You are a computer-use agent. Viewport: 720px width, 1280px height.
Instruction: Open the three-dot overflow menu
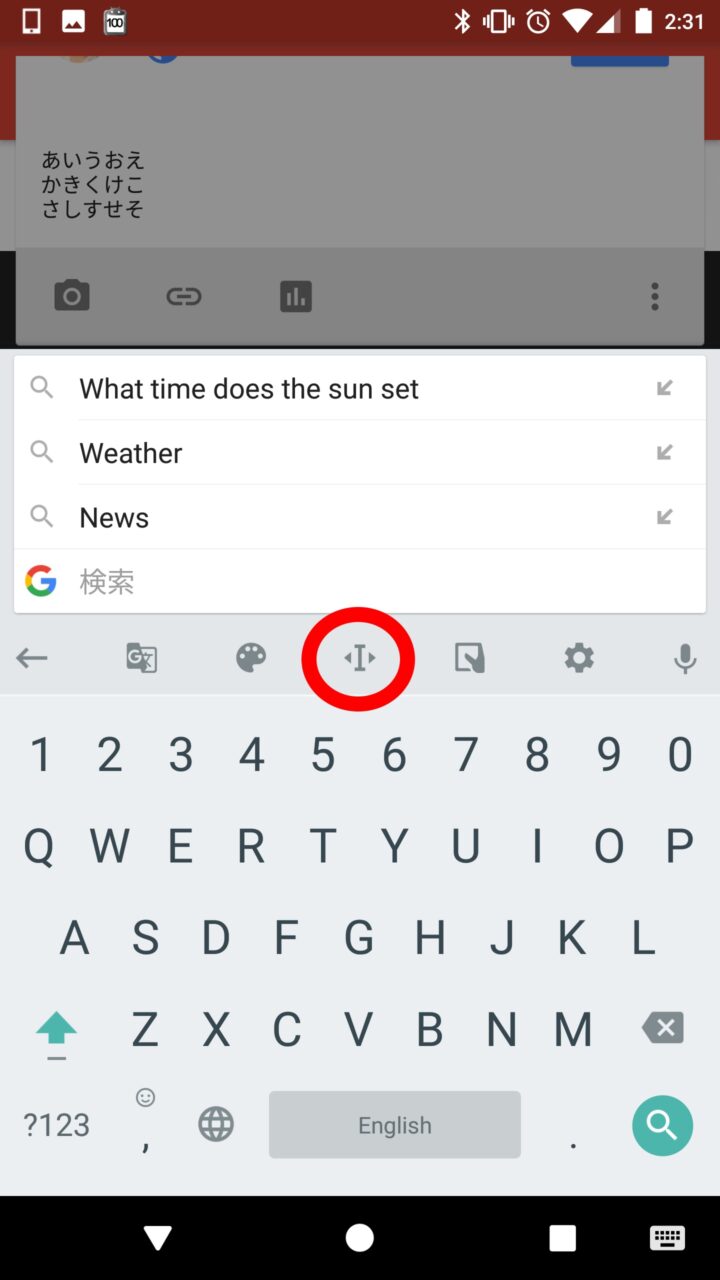click(655, 296)
